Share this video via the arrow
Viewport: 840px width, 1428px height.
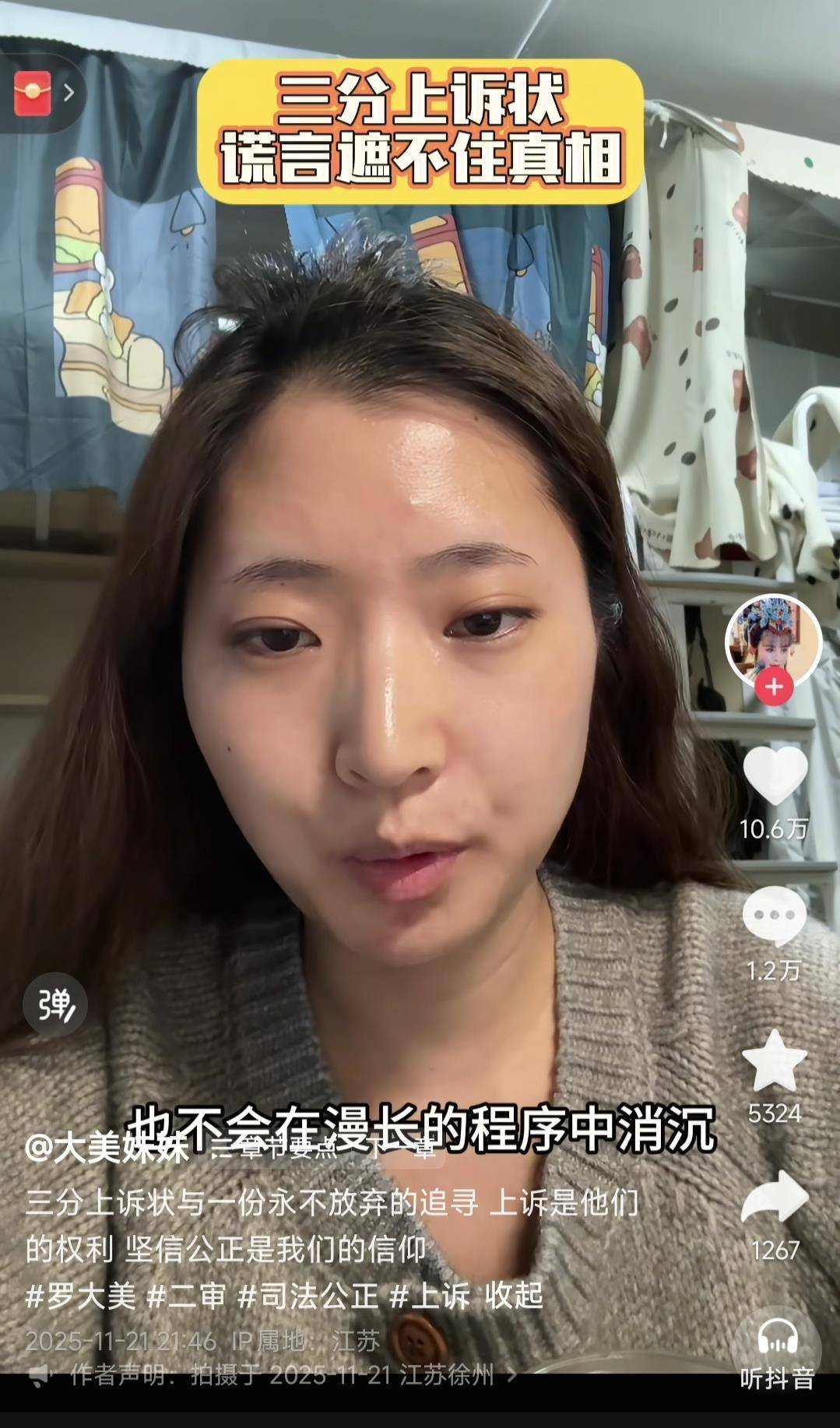click(x=774, y=1198)
